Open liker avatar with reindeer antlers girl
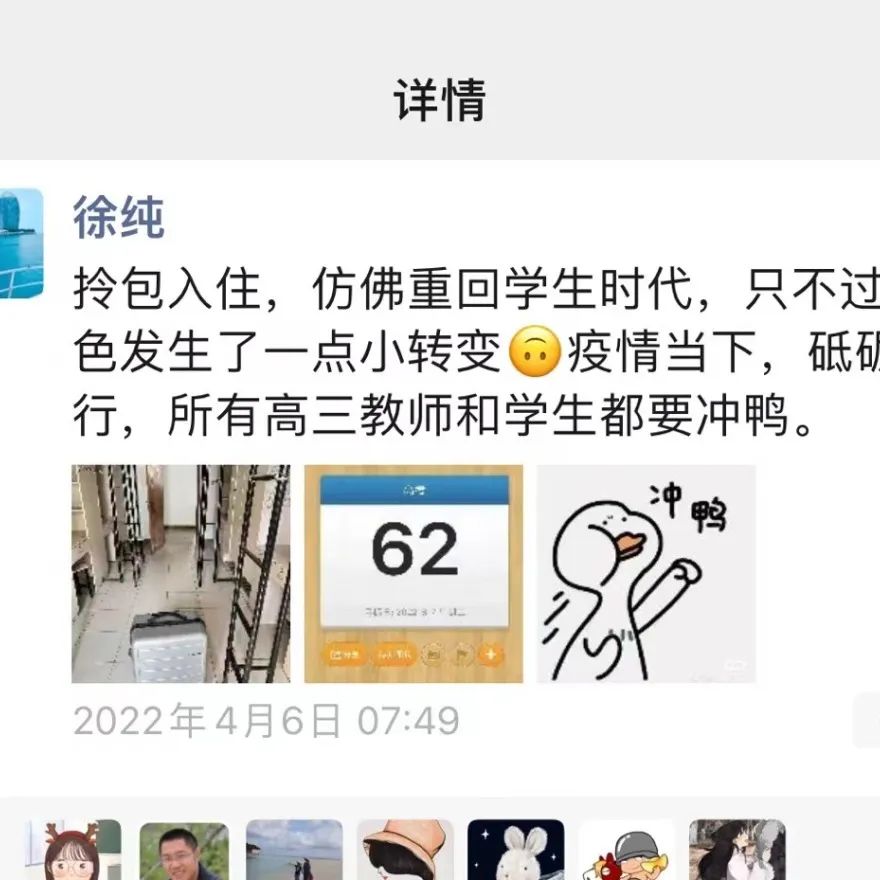The image size is (880, 880). coord(73,850)
